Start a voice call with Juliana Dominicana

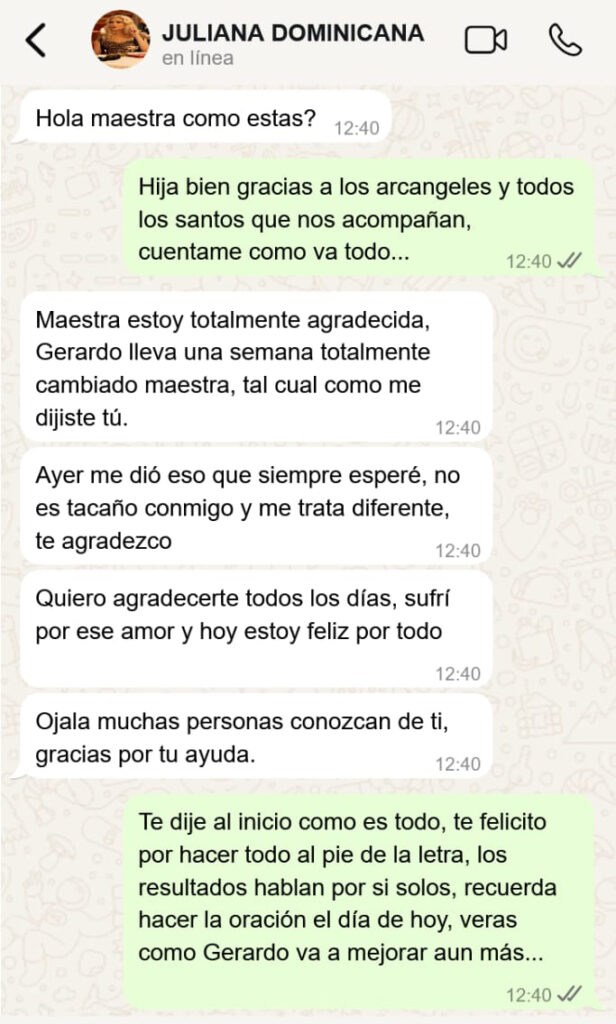click(565, 40)
